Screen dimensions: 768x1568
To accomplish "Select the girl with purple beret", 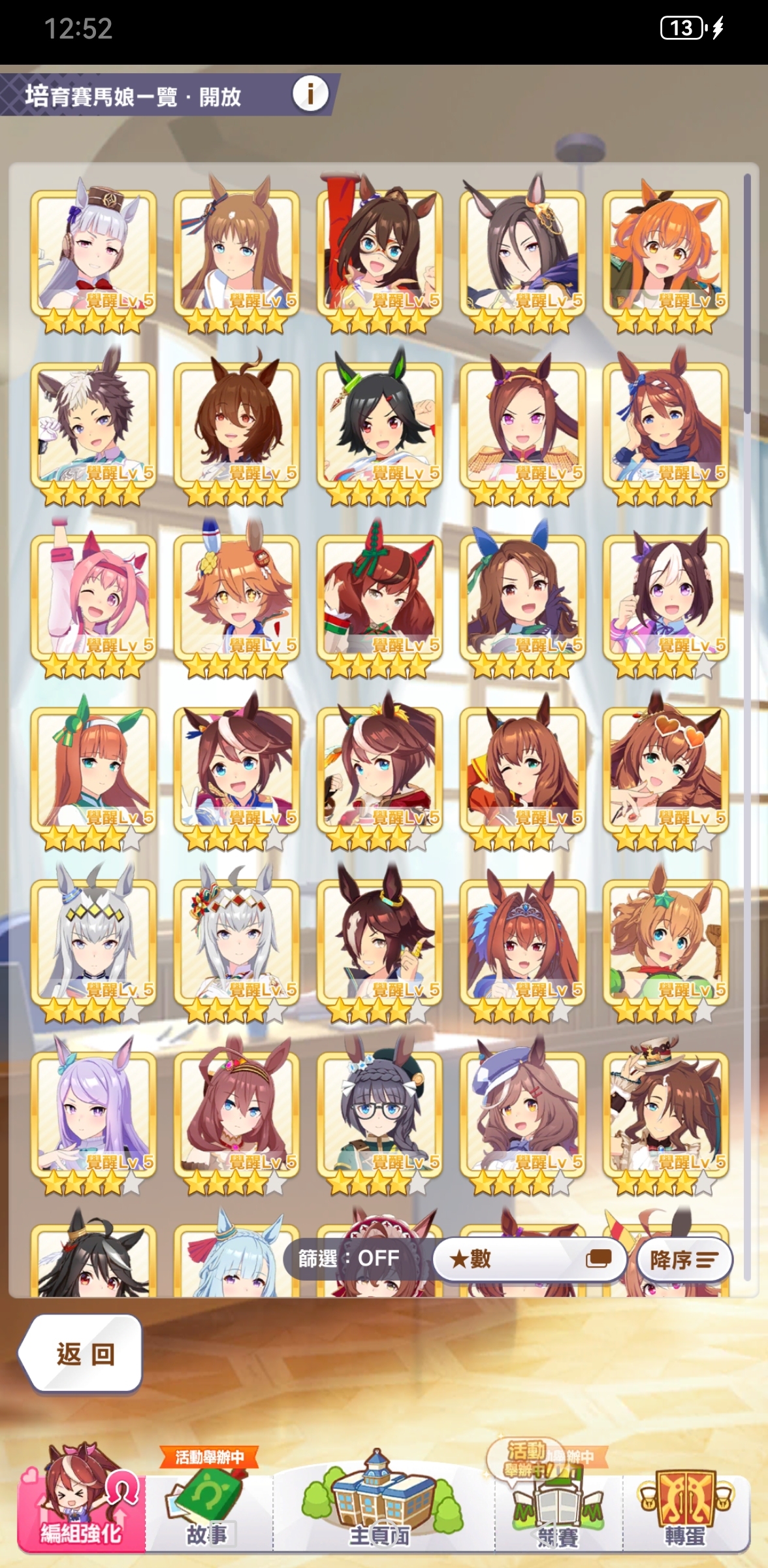I will point(522,1114).
